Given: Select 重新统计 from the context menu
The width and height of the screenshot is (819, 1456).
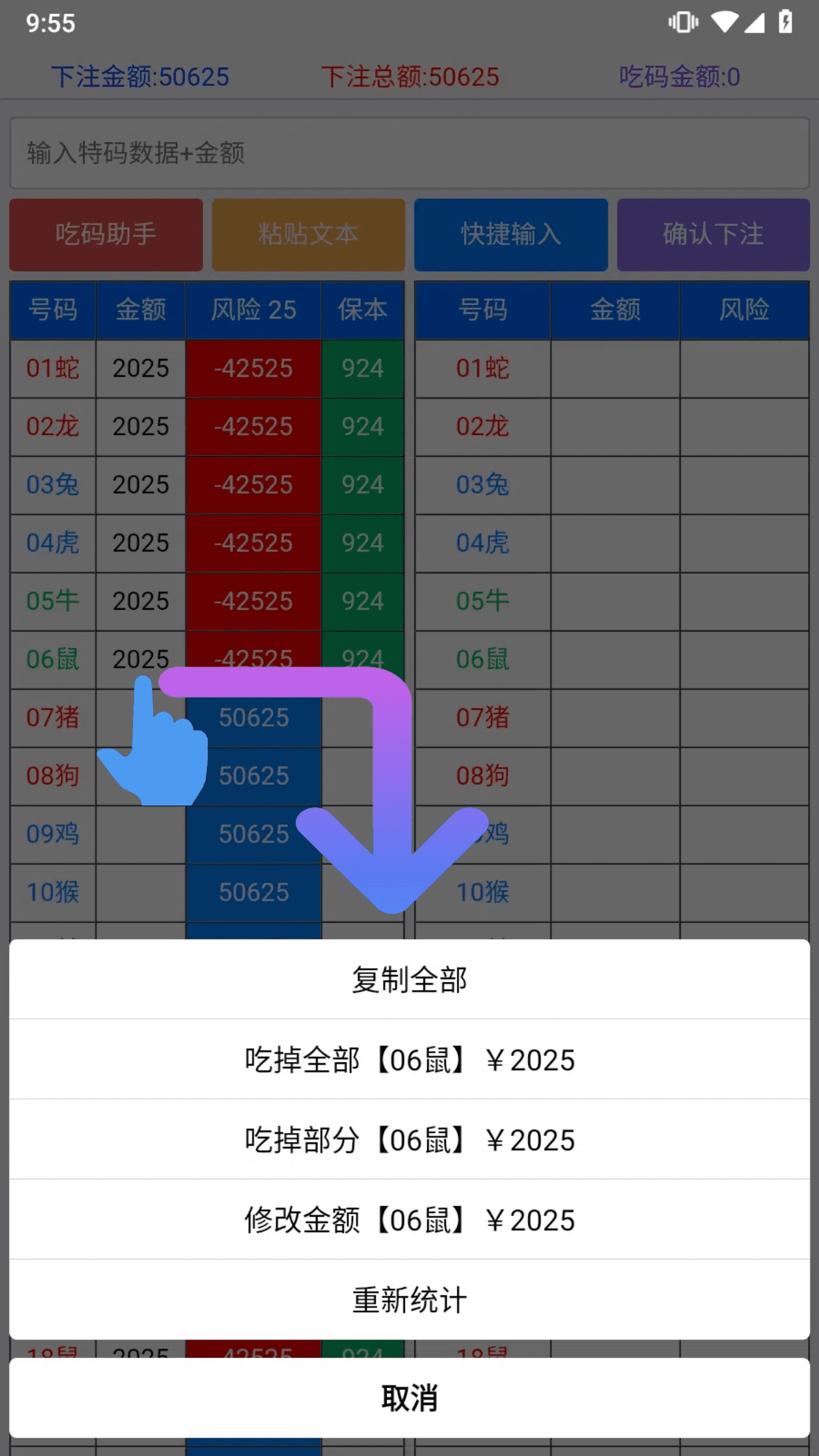Looking at the screenshot, I should tap(409, 1299).
